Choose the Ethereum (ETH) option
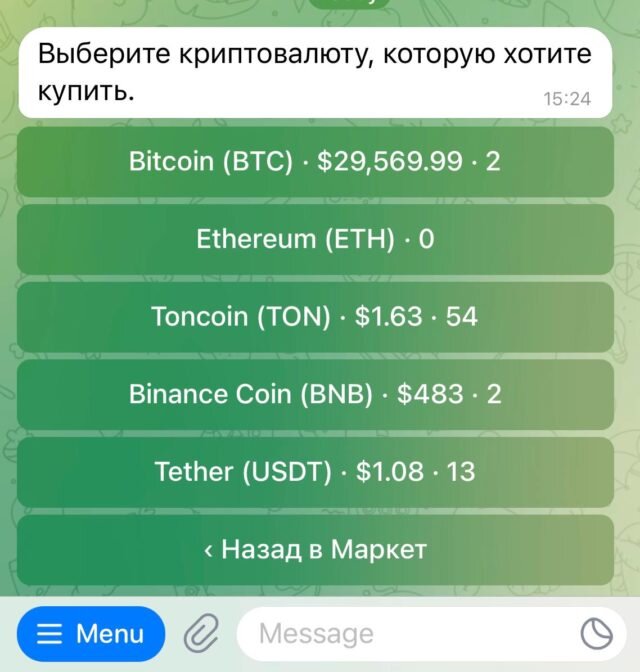Viewport: 640px width, 672px height. (315, 239)
